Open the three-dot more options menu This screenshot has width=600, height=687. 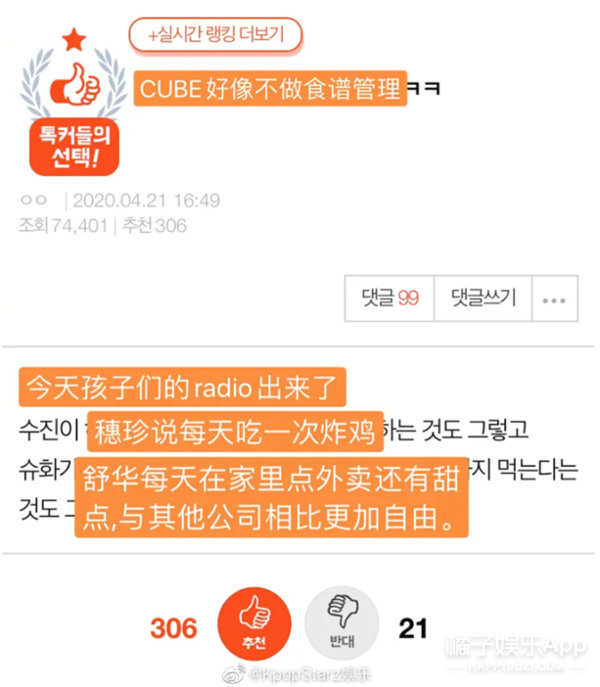coord(554,298)
